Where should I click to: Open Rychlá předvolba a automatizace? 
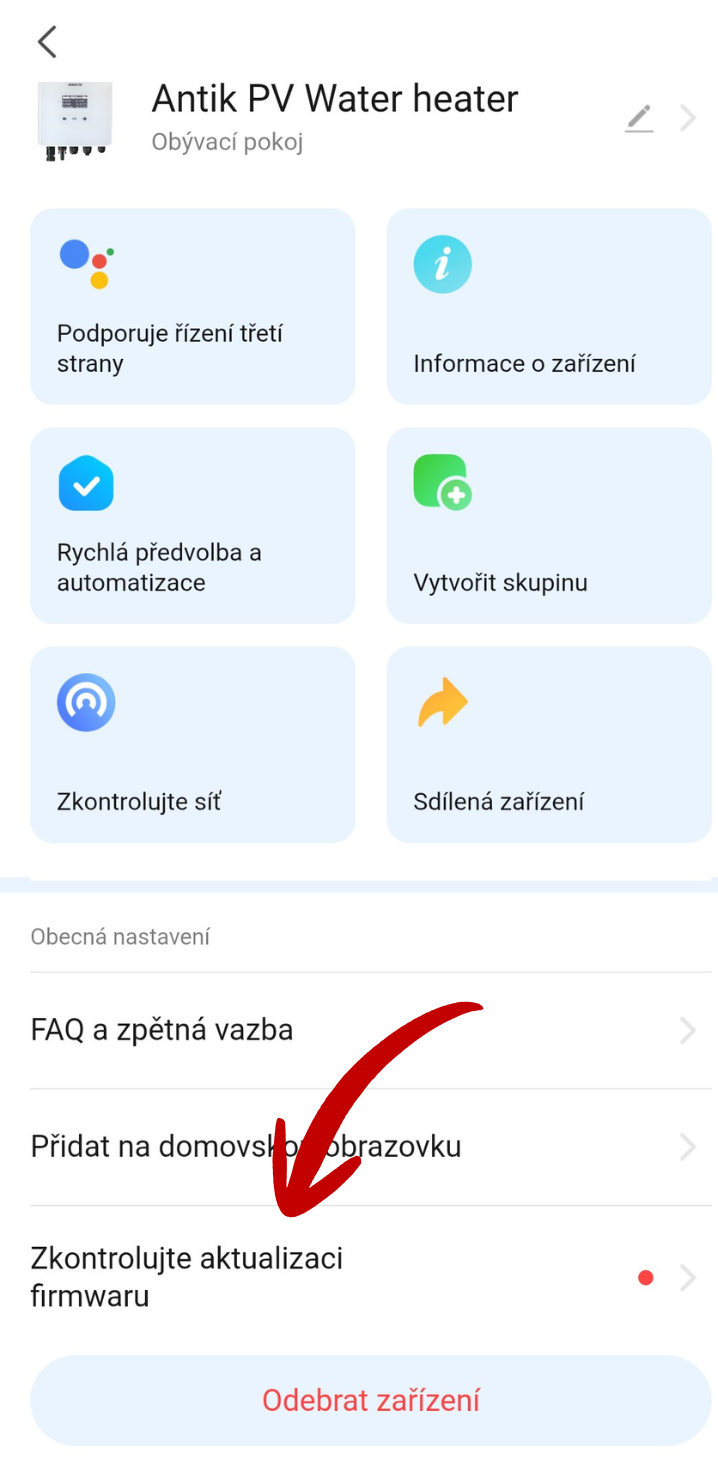pyautogui.click(x=192, y=525)
